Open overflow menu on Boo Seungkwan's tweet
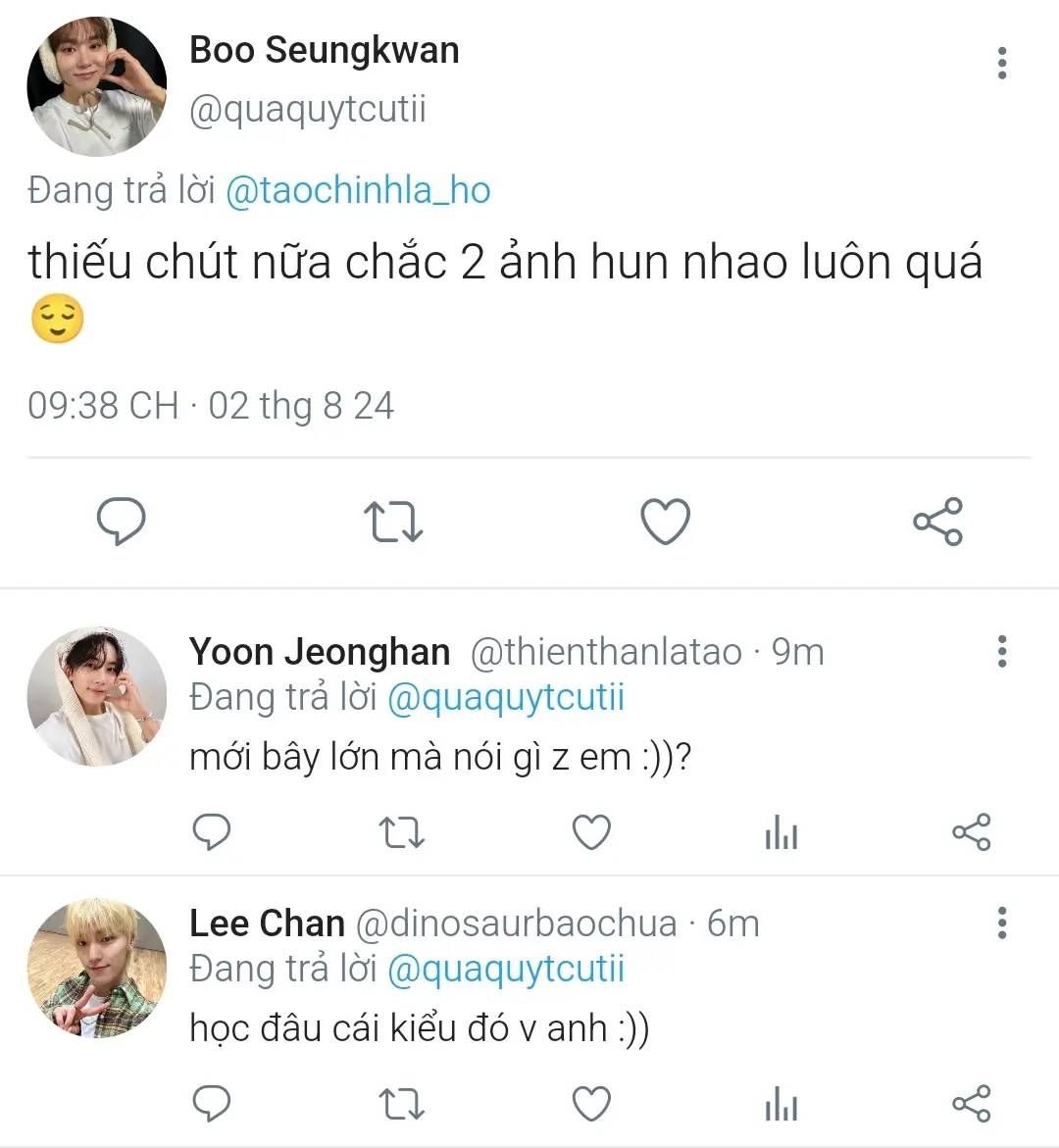Viewport: 1059px width, 1148px height. click(x=1002, y=63)
